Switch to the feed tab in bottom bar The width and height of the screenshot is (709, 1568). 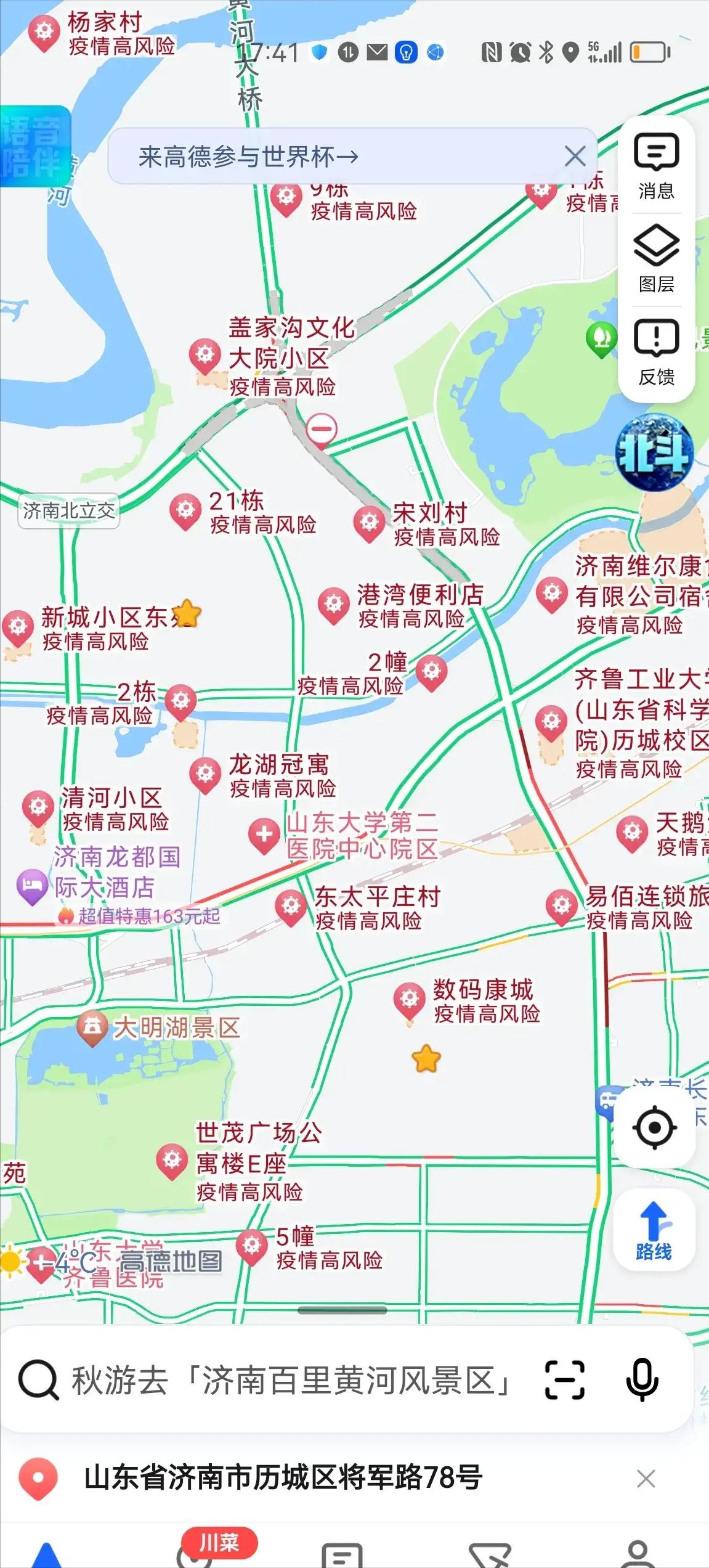[x=341, y=1556]
